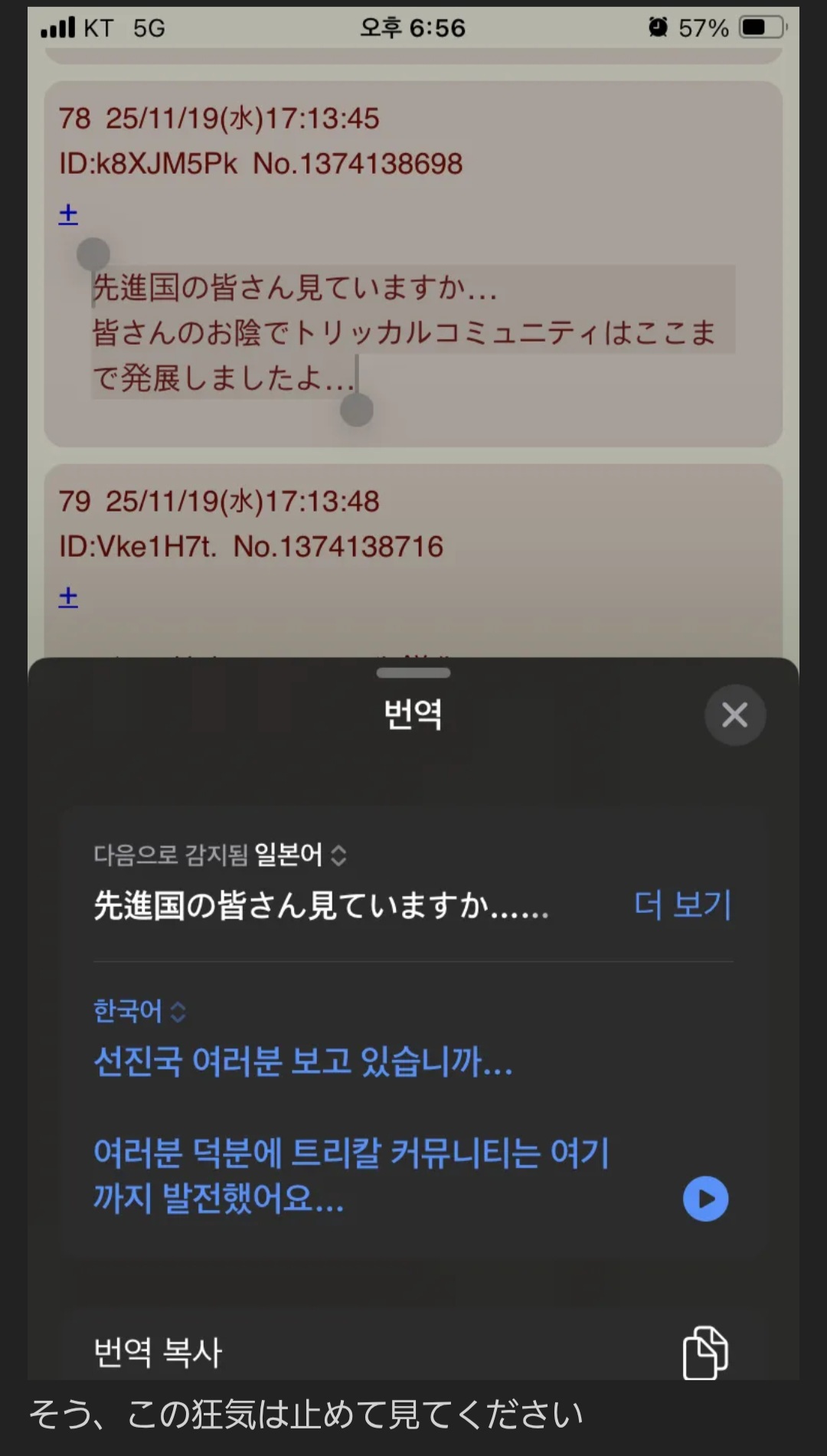Tap the plus link under post 79
This screenshot has height=1456, width=827.
(68, 597)
